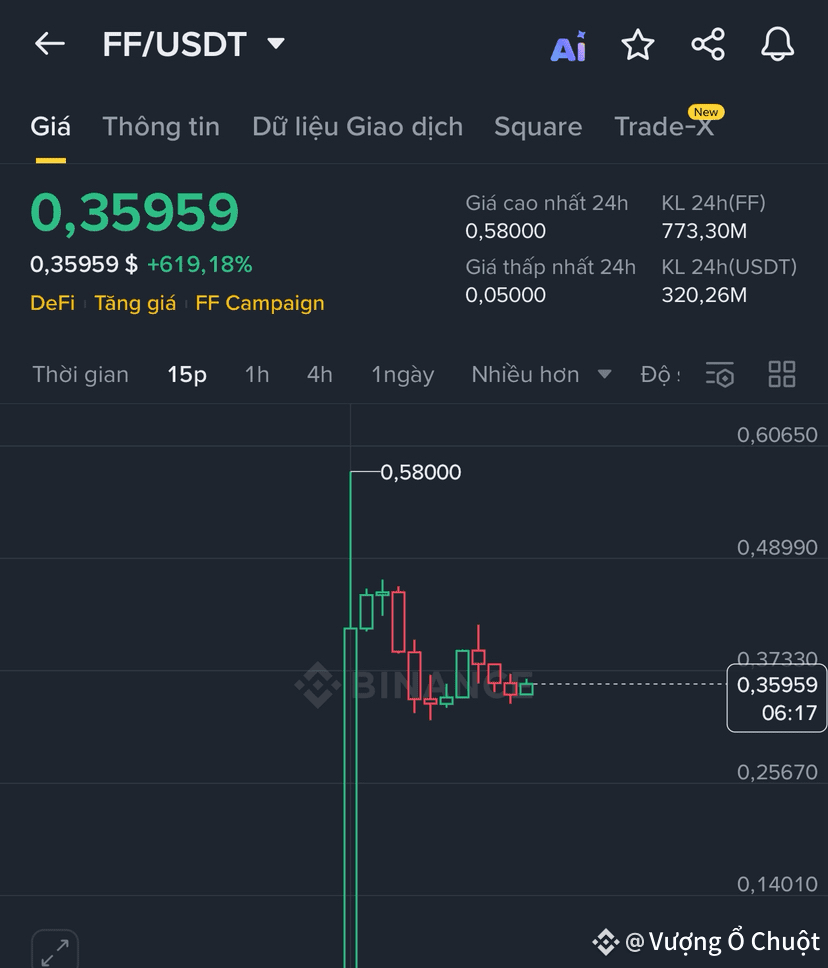Viewport: 828px width, 968px height.
Task: Open the FF/USDT pair selector dropdown
Action: point(276,44)
